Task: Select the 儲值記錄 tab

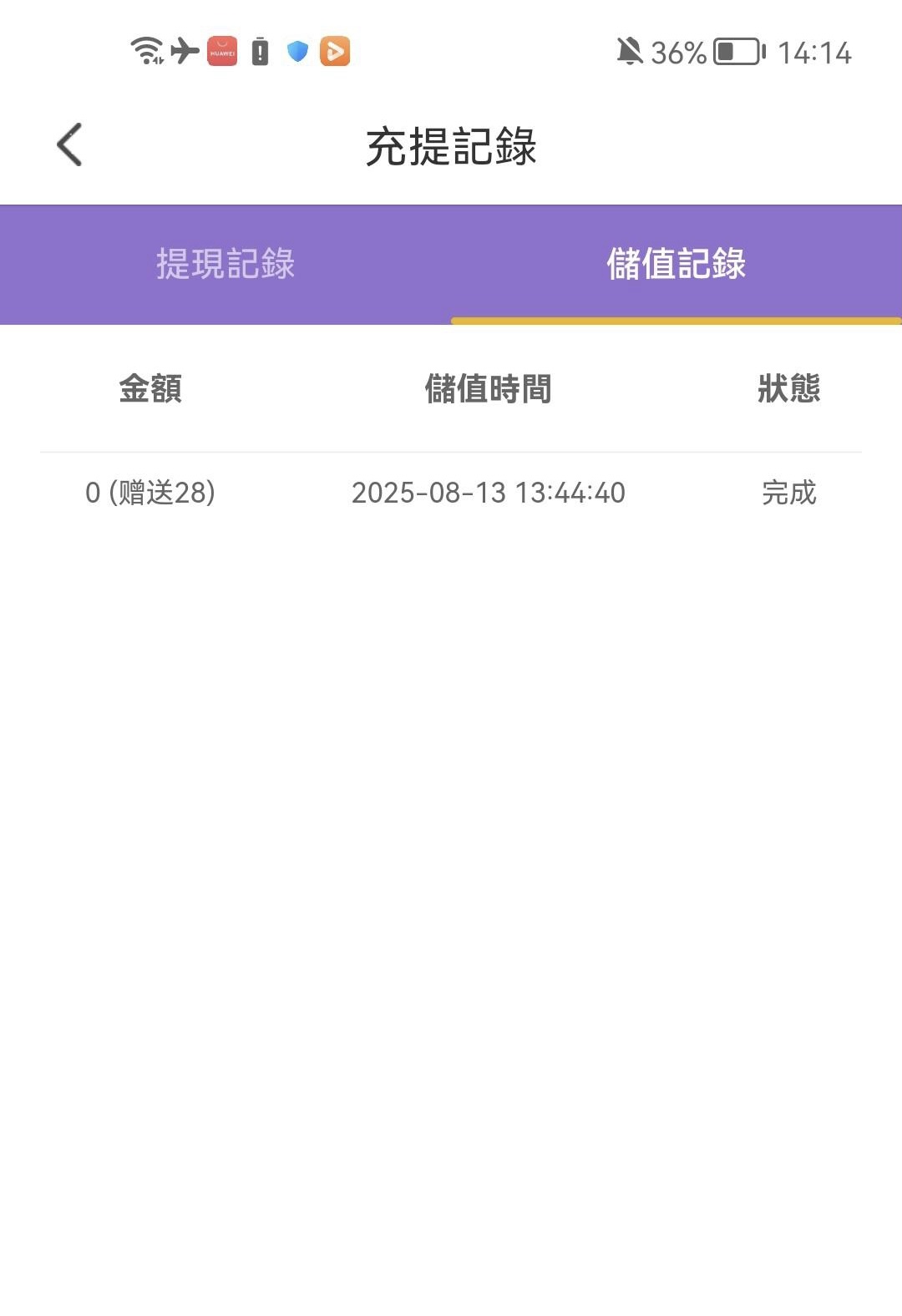Action: click(676, 264)
